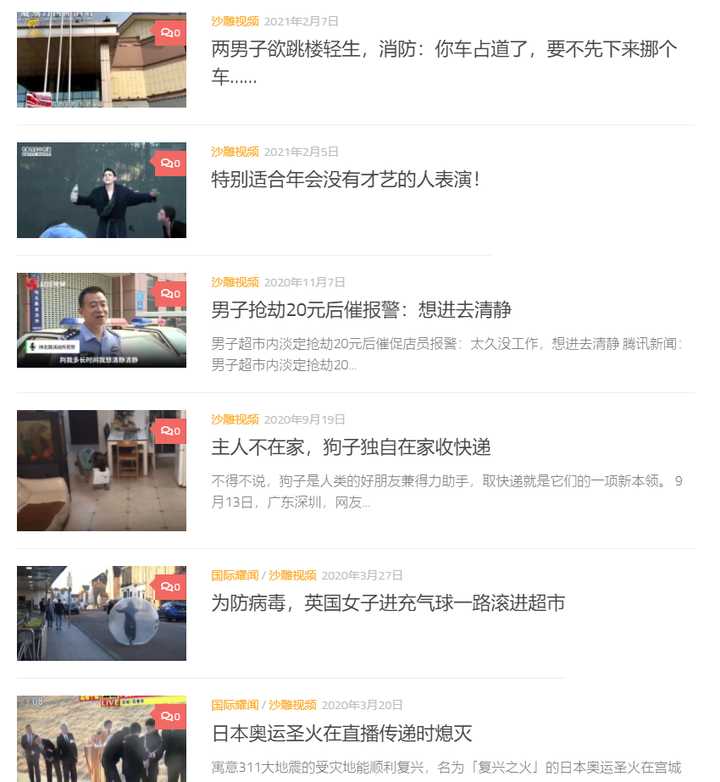Screen dimensions: 720x782
Task: Click the comment bubble on the inflatable balloon video
Action: [169, 586]
